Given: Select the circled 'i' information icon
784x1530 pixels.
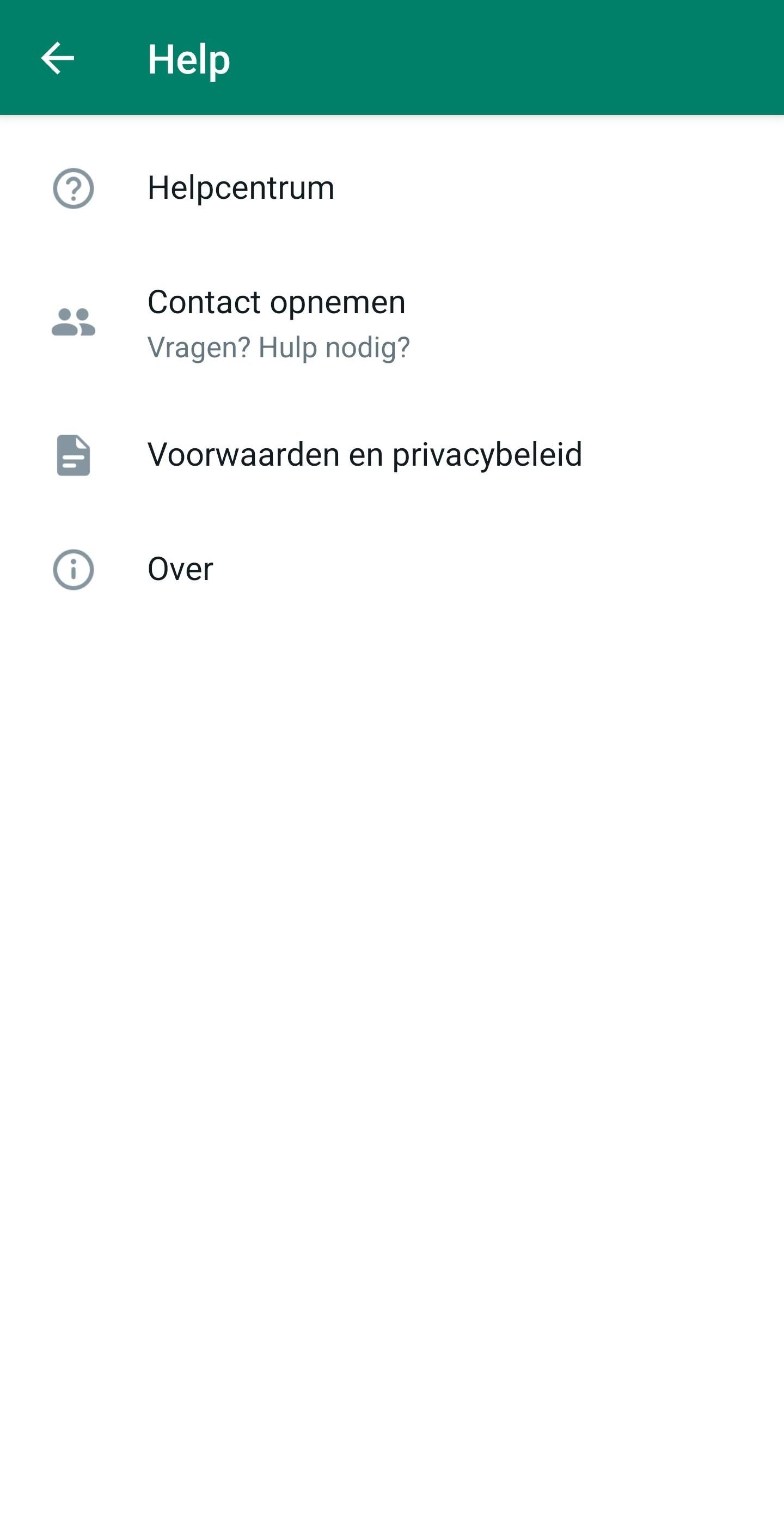Looking at the screenshot, I should click(x=73, y=569).
